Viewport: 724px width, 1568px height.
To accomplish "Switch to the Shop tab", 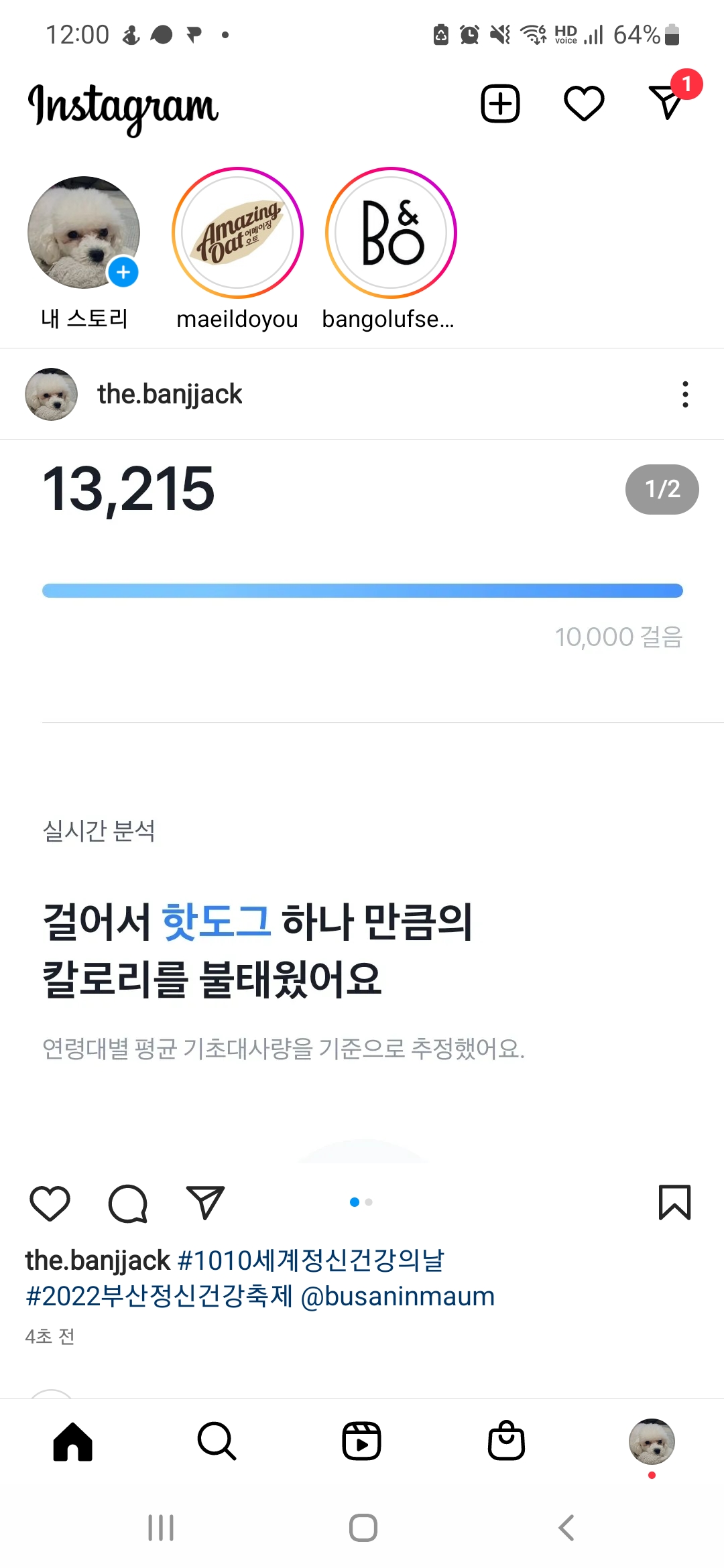I will 506,1441.
